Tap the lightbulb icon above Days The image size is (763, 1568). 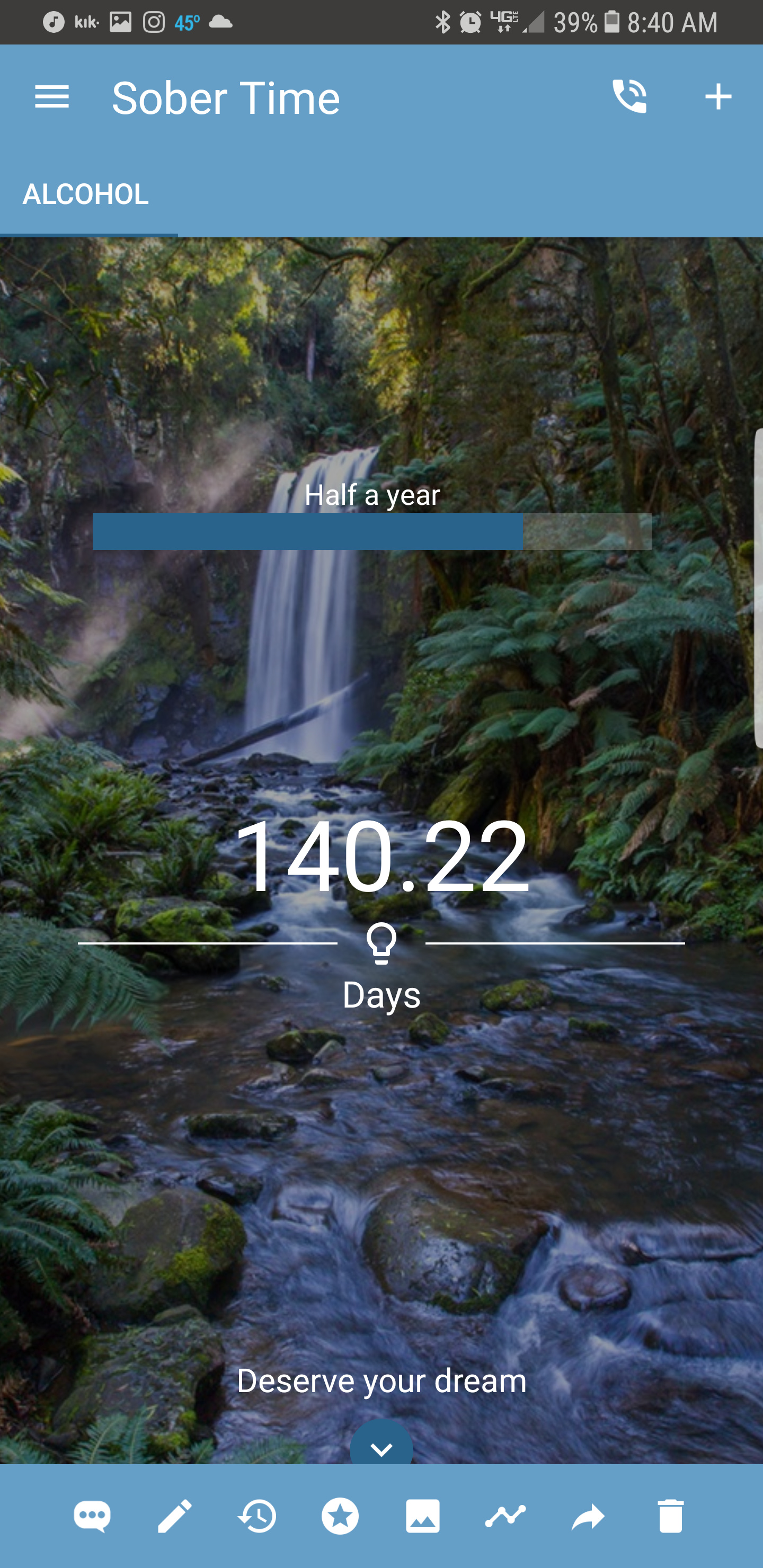(381, 943)
